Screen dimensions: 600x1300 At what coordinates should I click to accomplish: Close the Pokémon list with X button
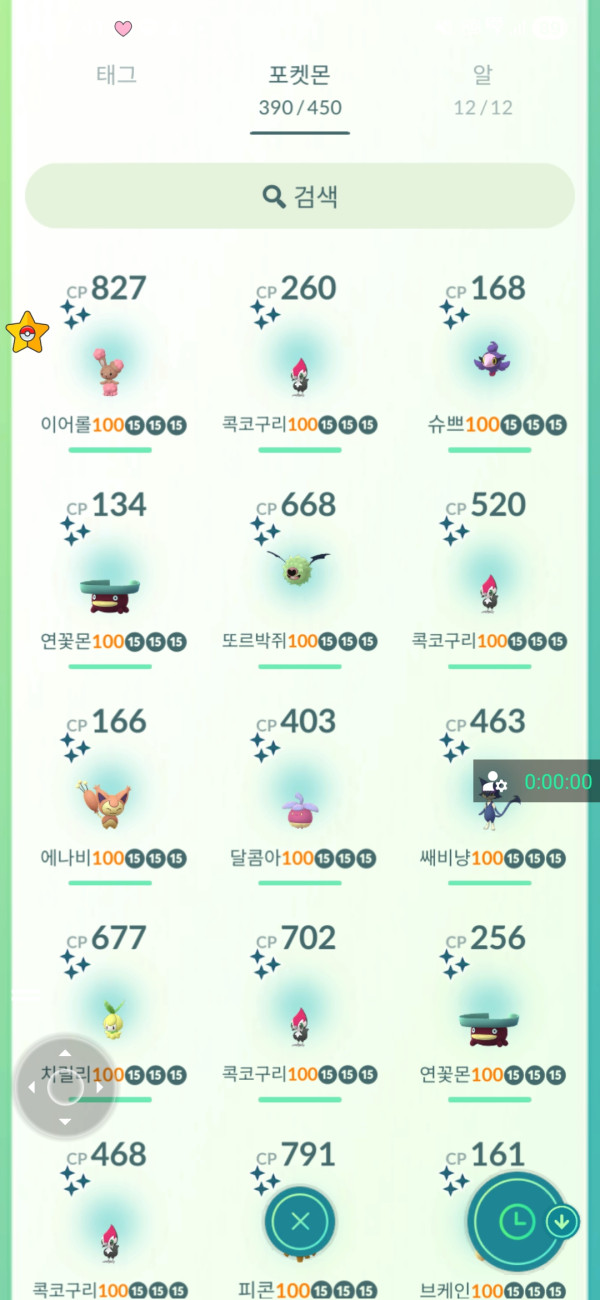click(x=300, y=1221)
